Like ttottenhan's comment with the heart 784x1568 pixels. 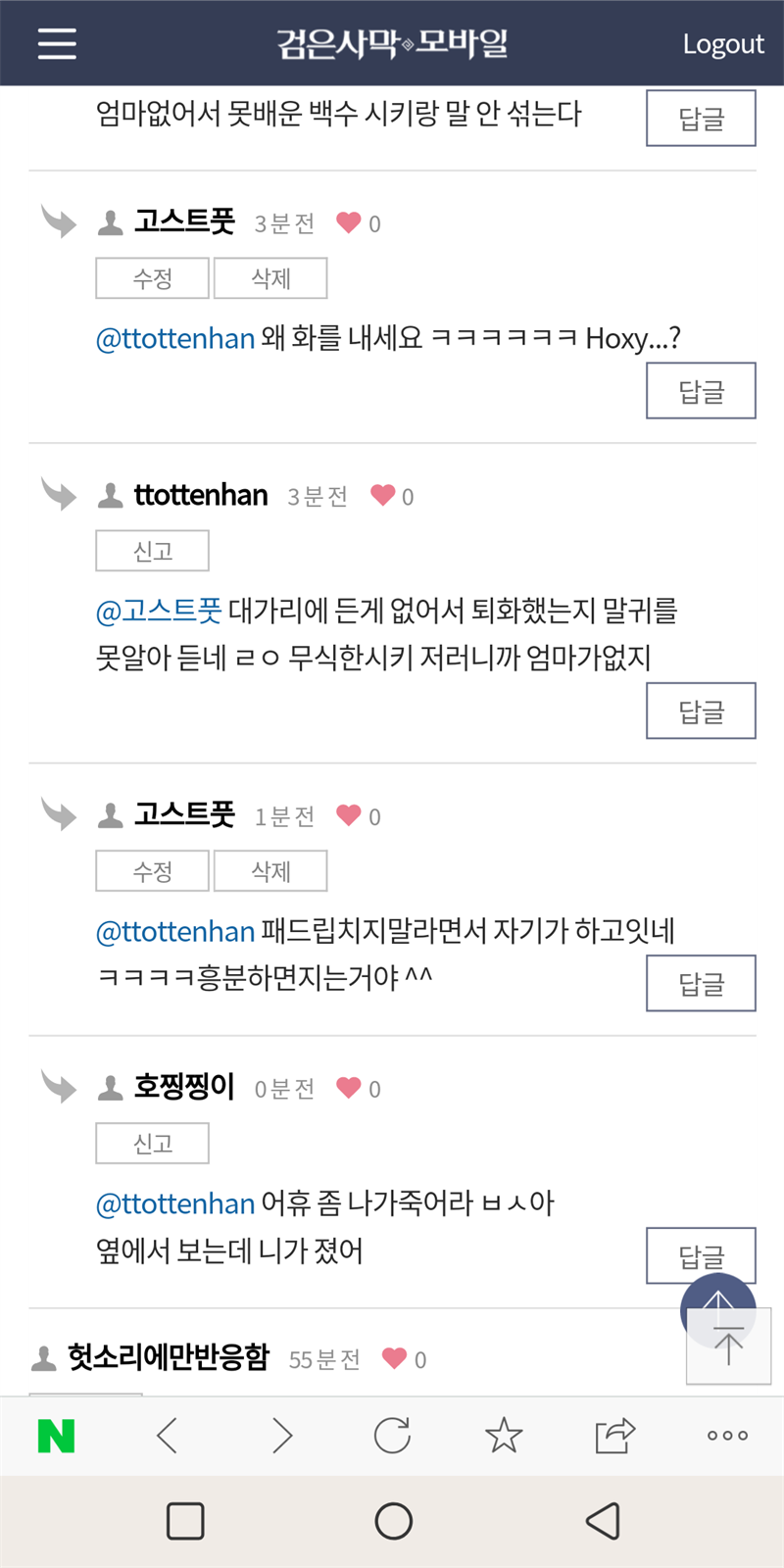click(x=382, y=496)
